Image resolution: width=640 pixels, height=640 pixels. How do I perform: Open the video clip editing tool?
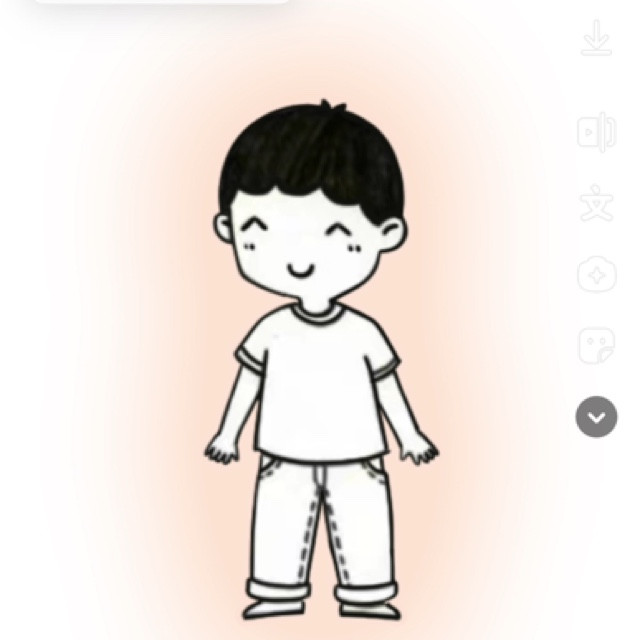point(596,132)
